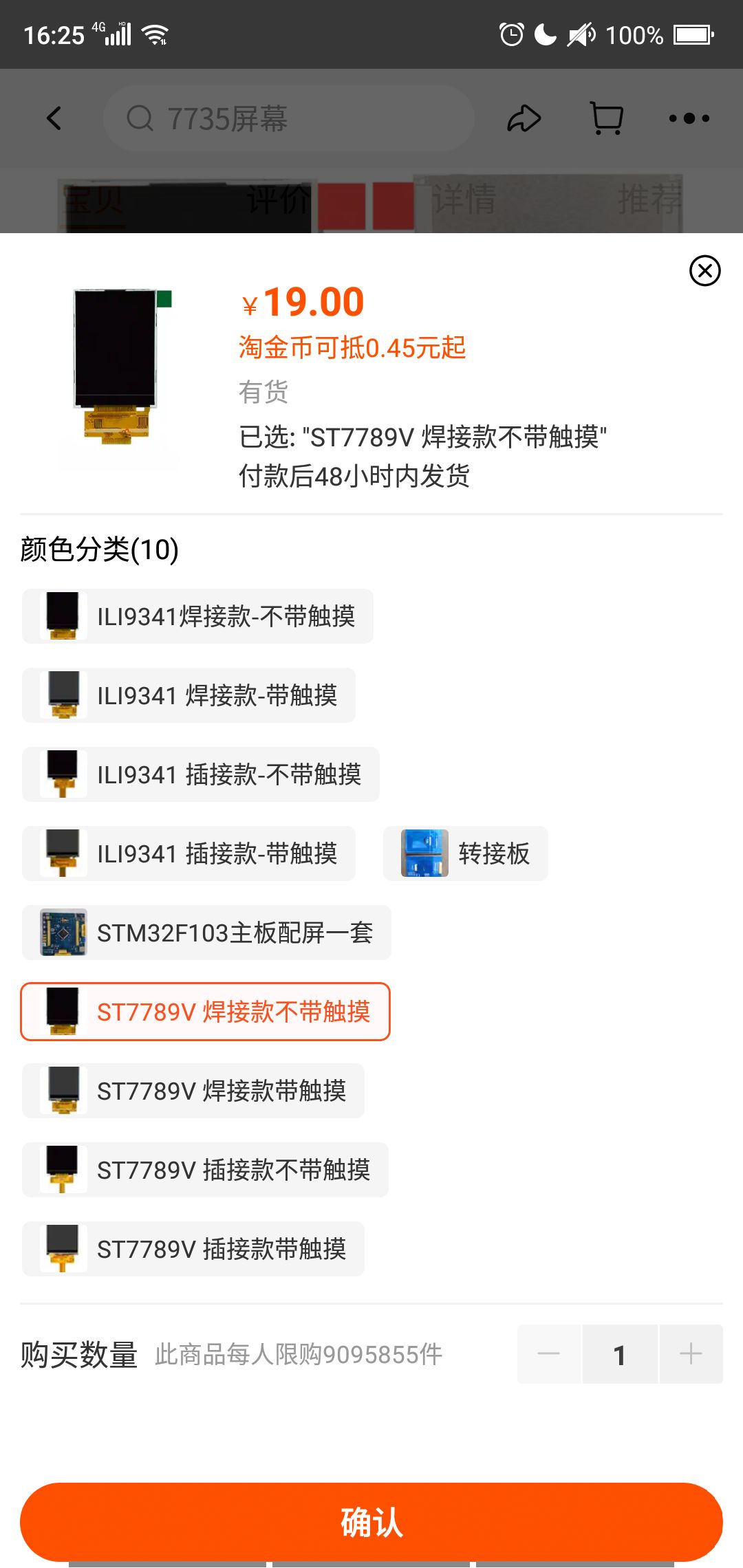Select ST7789V 插接款带触摸 variant
The width and height of the screenshot is (743, 1568).
(x=193, y=1249)
